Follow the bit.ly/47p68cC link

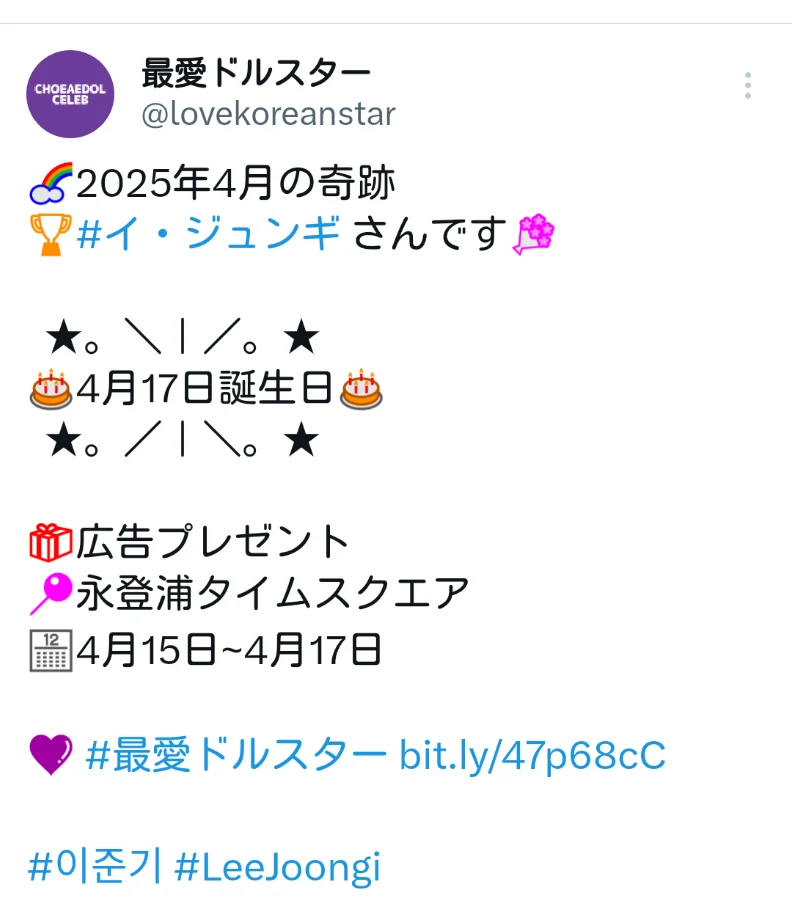[x=532, y=755]
